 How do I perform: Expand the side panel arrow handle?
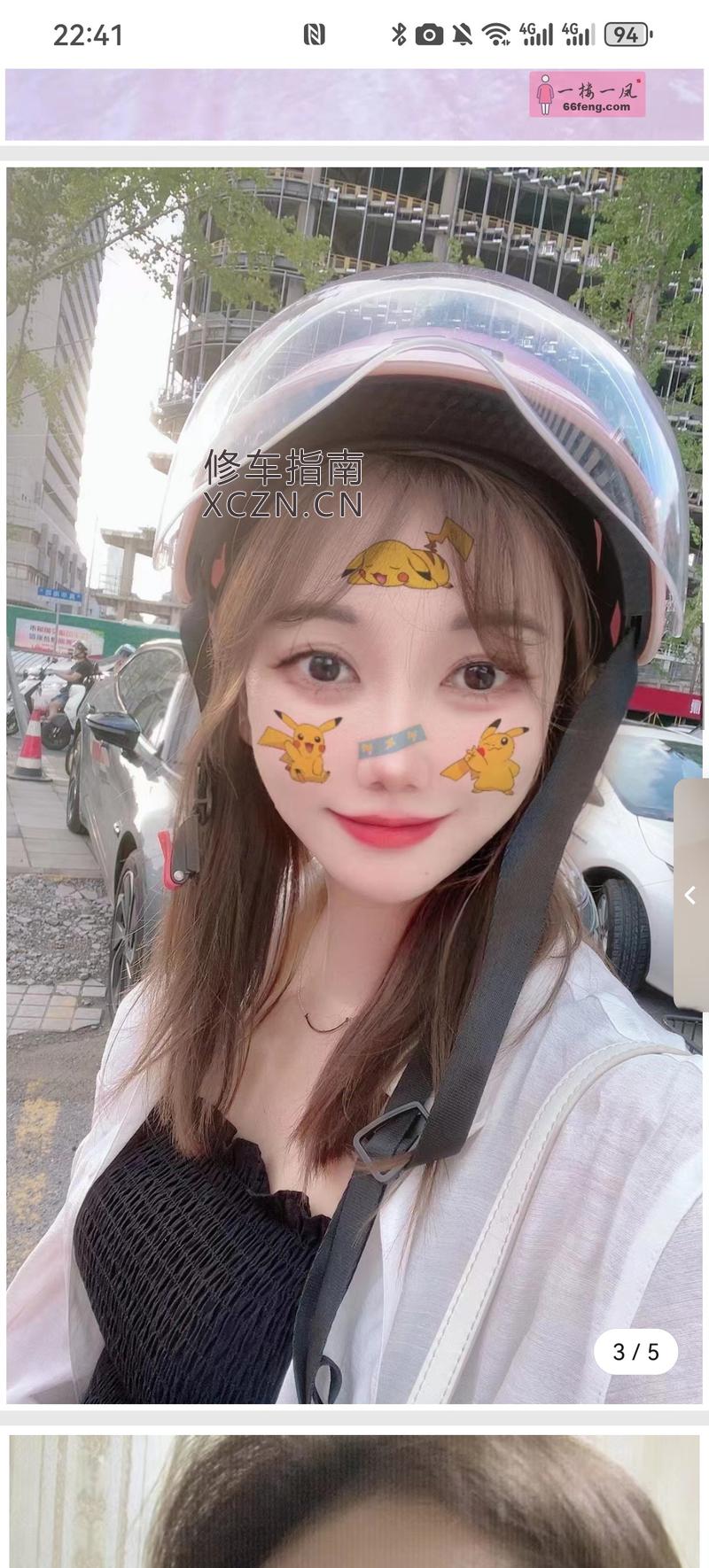click(x=690, y=895)
